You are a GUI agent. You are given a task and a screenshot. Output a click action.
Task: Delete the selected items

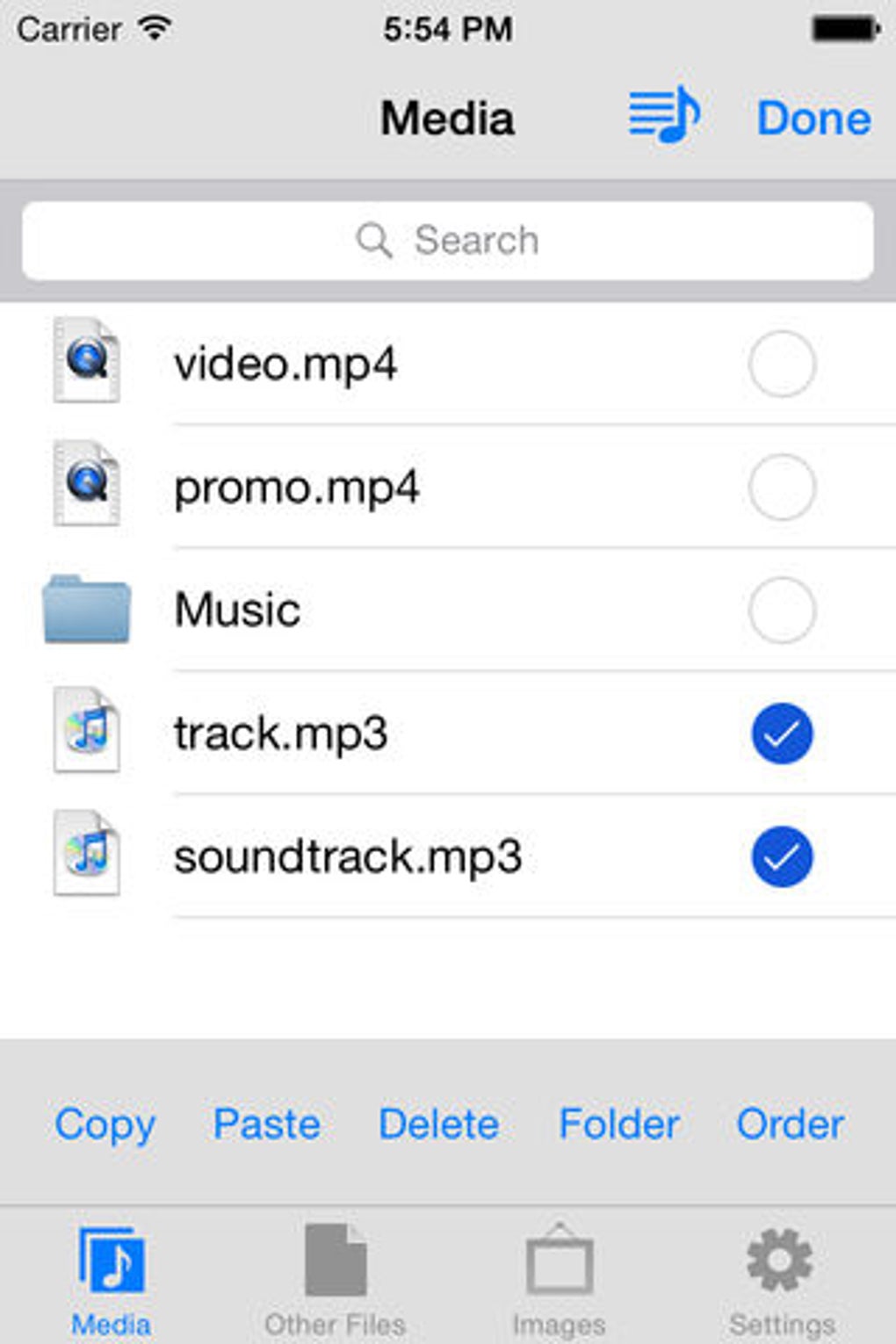[439, 1124]
